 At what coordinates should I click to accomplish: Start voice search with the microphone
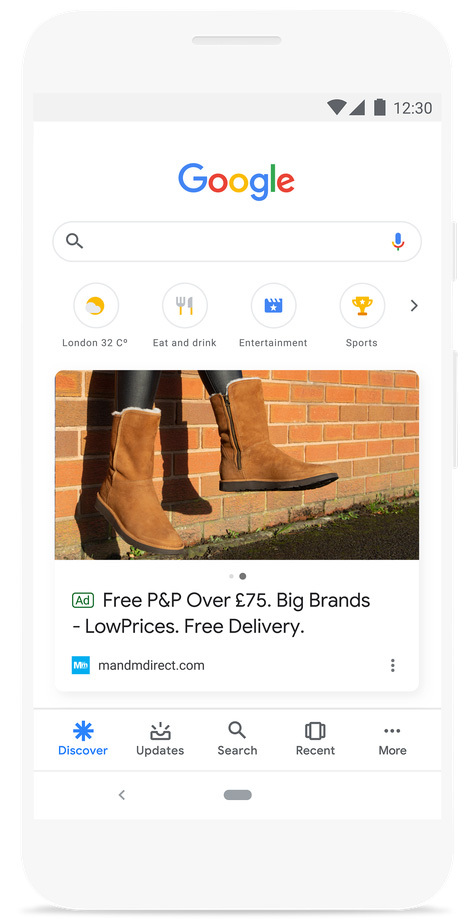pos(398,241)
